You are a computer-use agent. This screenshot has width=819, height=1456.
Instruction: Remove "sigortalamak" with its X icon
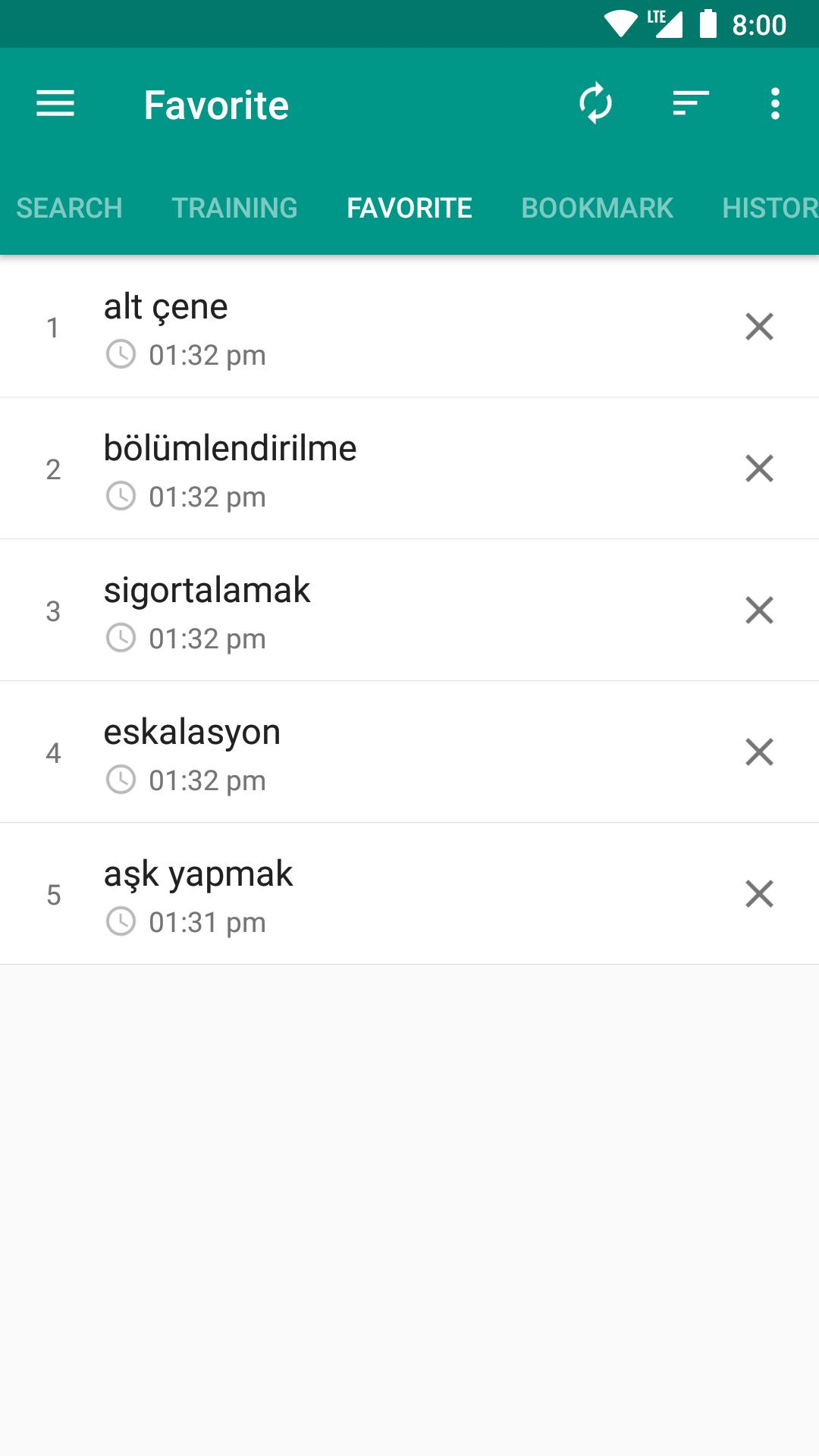(x=759, y=610)
